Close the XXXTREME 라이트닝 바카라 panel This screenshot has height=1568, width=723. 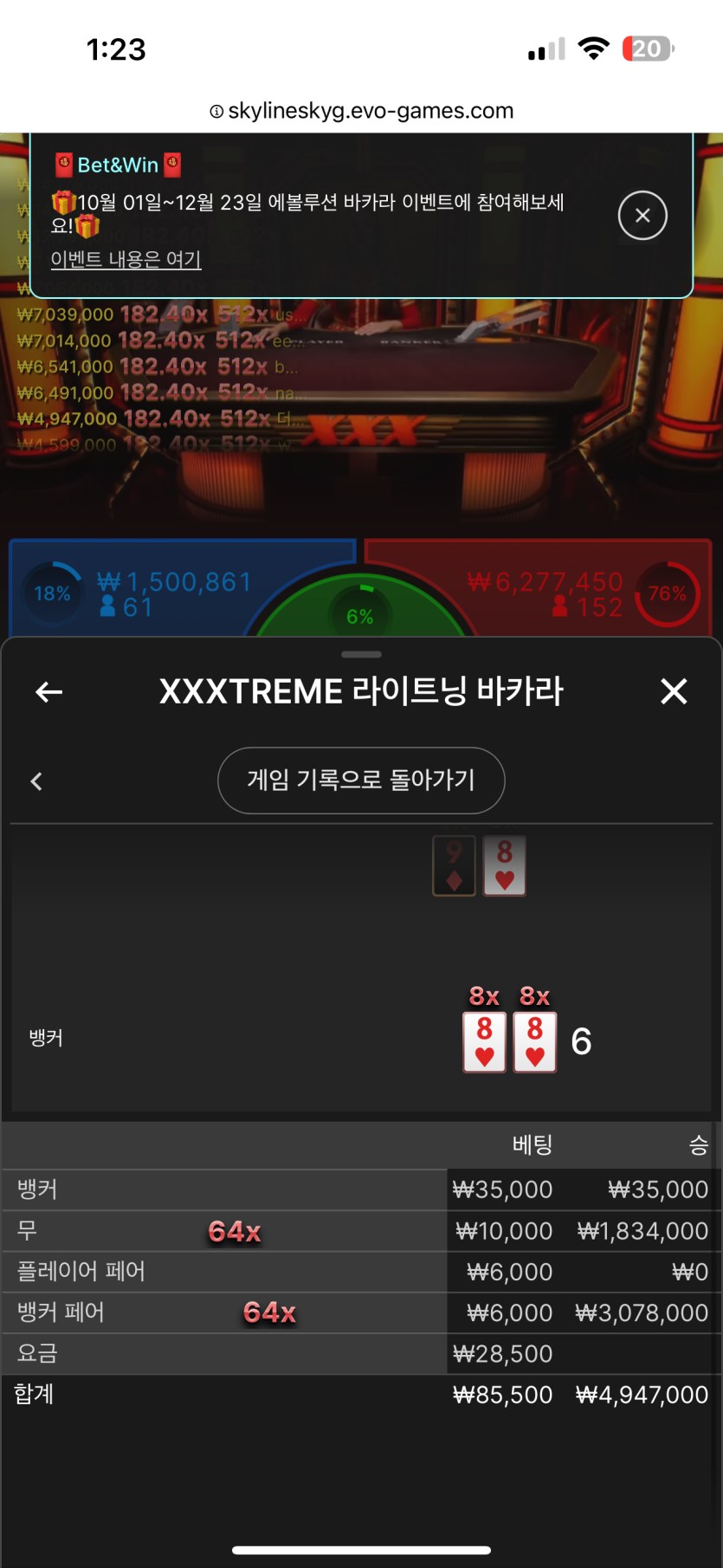673,691
